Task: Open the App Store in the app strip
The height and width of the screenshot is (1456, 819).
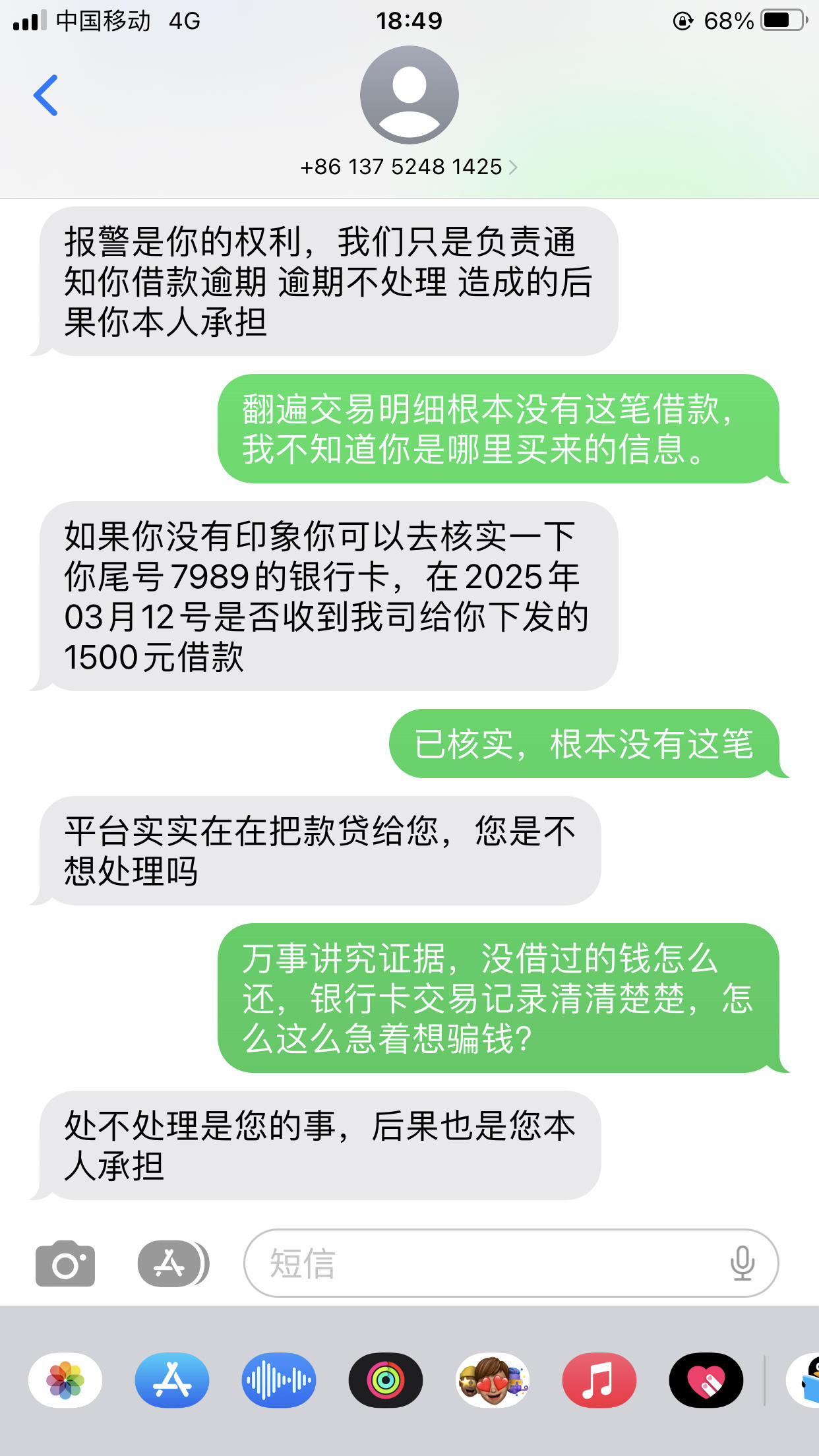Action: point(172,1380)
